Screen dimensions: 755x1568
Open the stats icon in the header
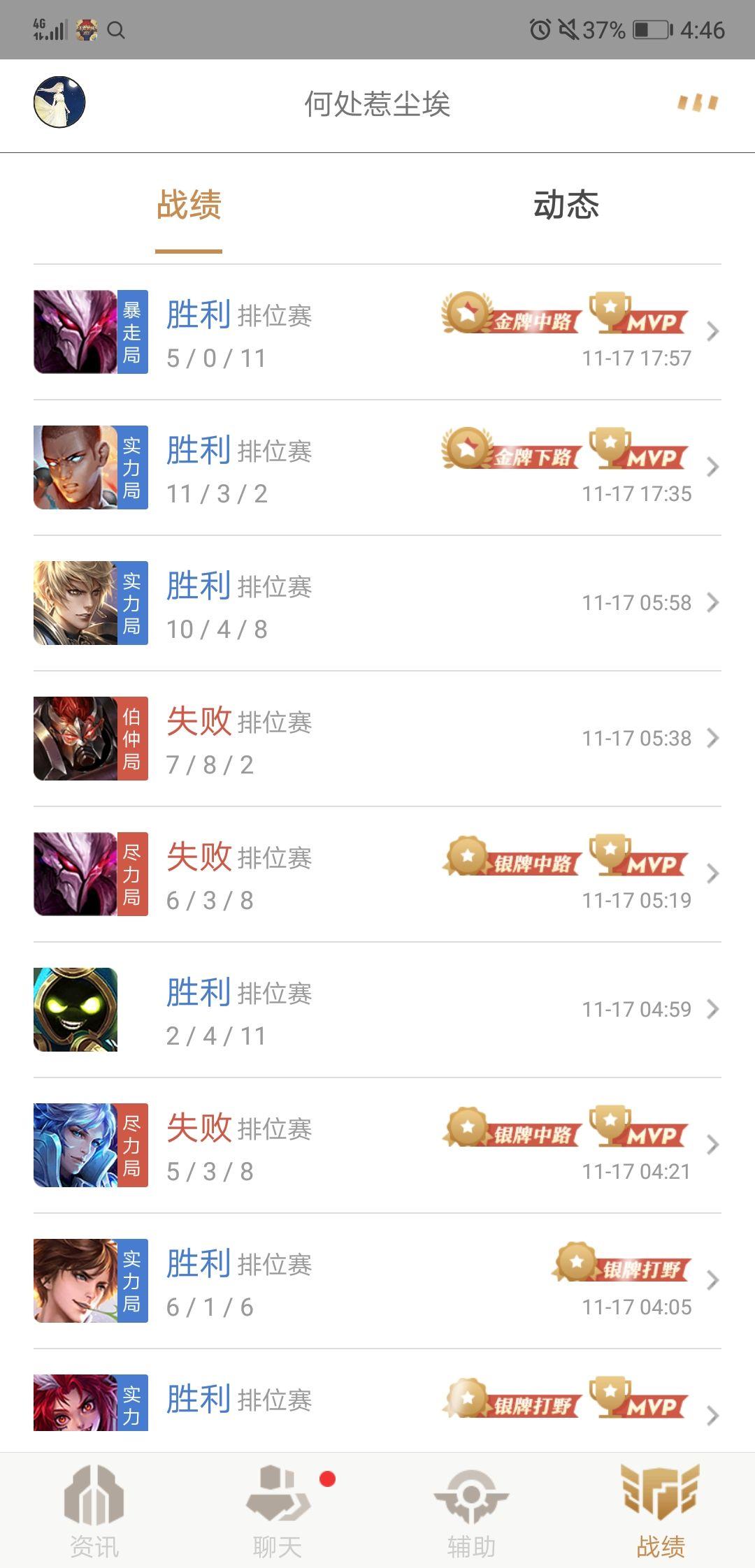[697, 103]
